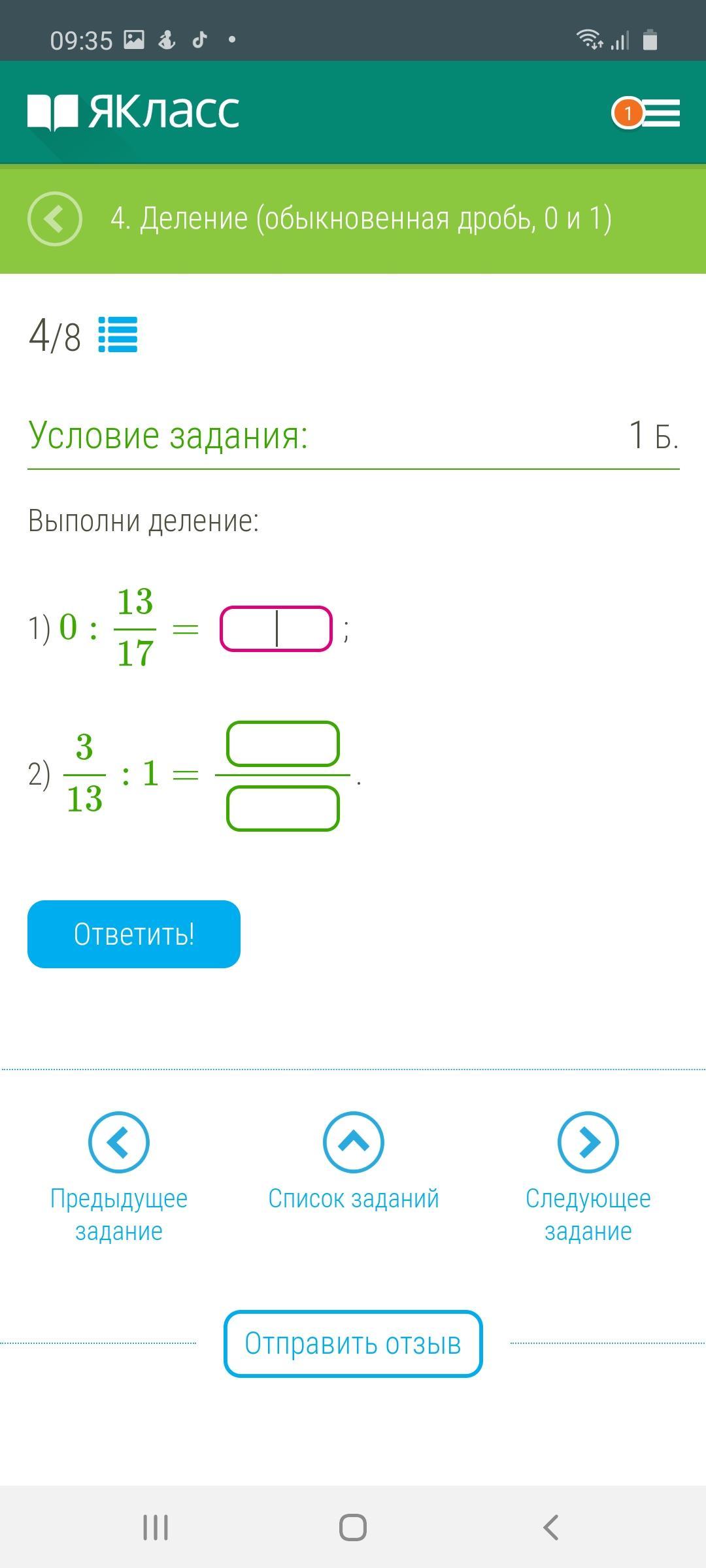Image resolution: width=706 pixels, height=1568 pixels.
Task: Submit with the Ответить! button
Action: [x=134, y=934]
